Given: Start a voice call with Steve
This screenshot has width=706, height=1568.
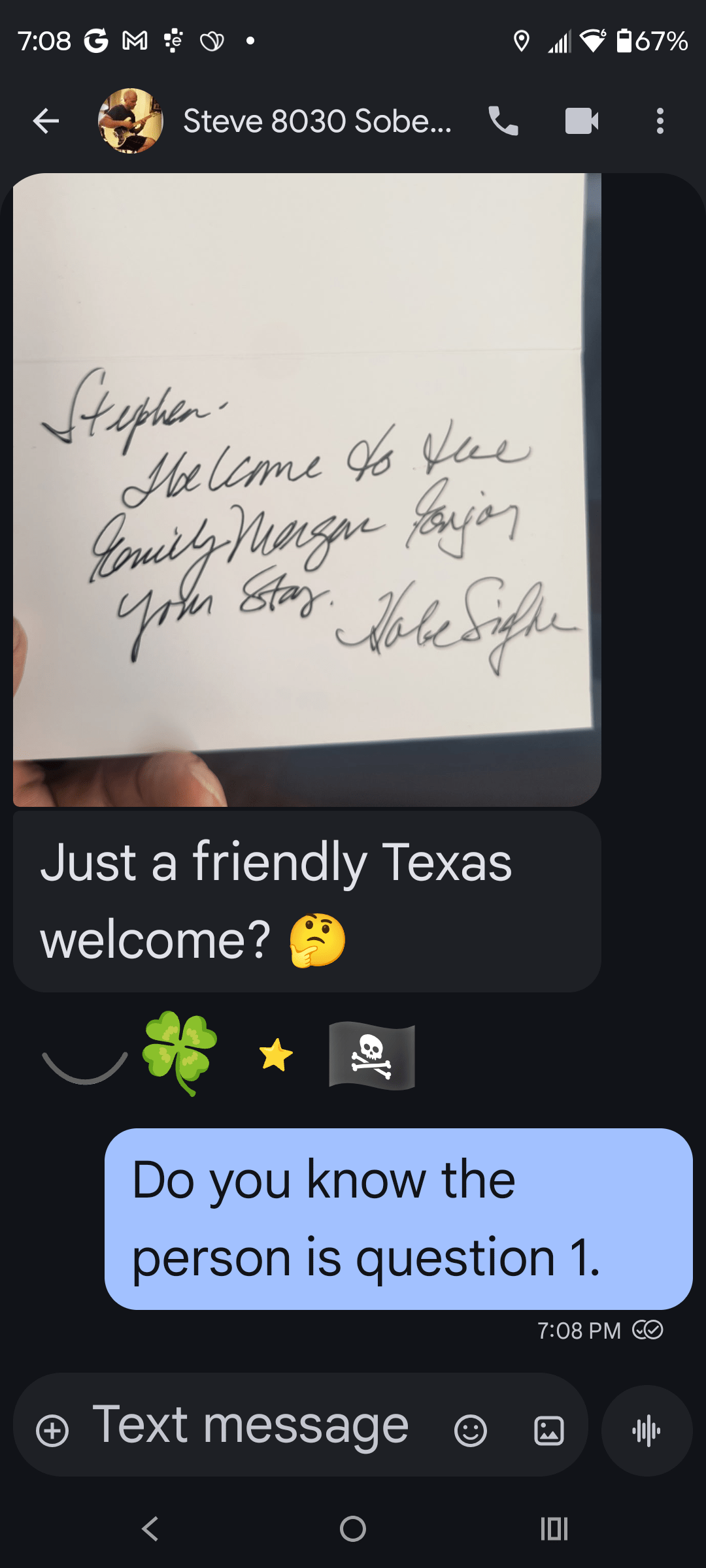Looking at the screenshot, I should click(503, 121).
